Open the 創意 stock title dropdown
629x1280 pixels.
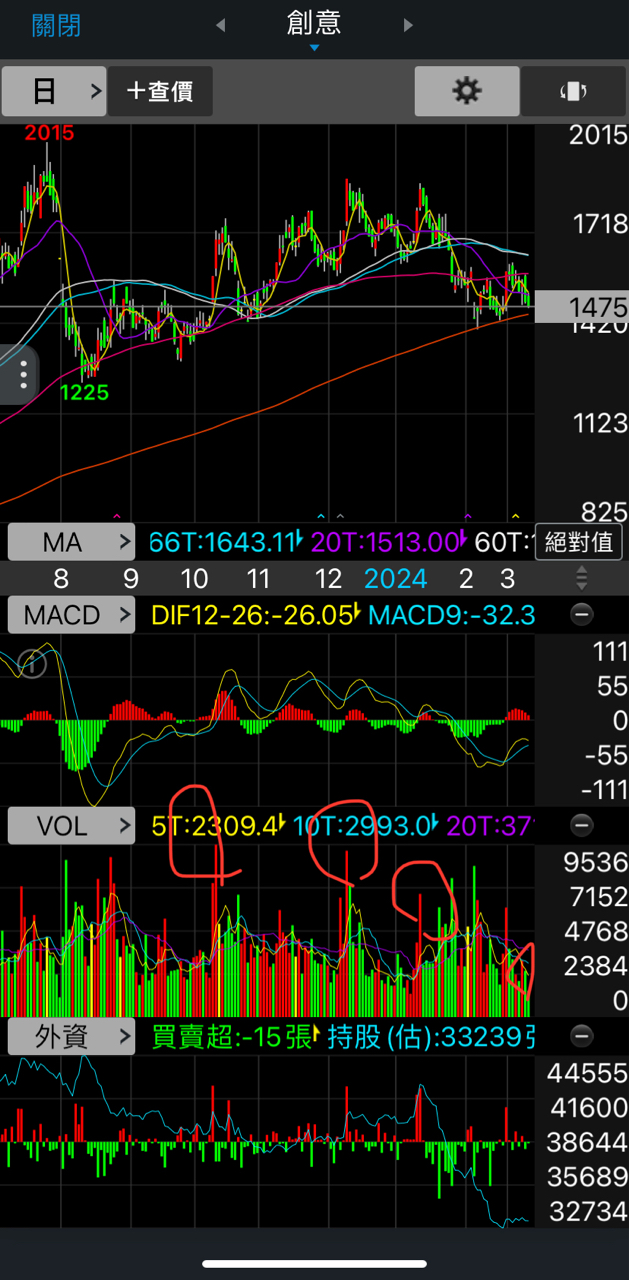point(314,28)
